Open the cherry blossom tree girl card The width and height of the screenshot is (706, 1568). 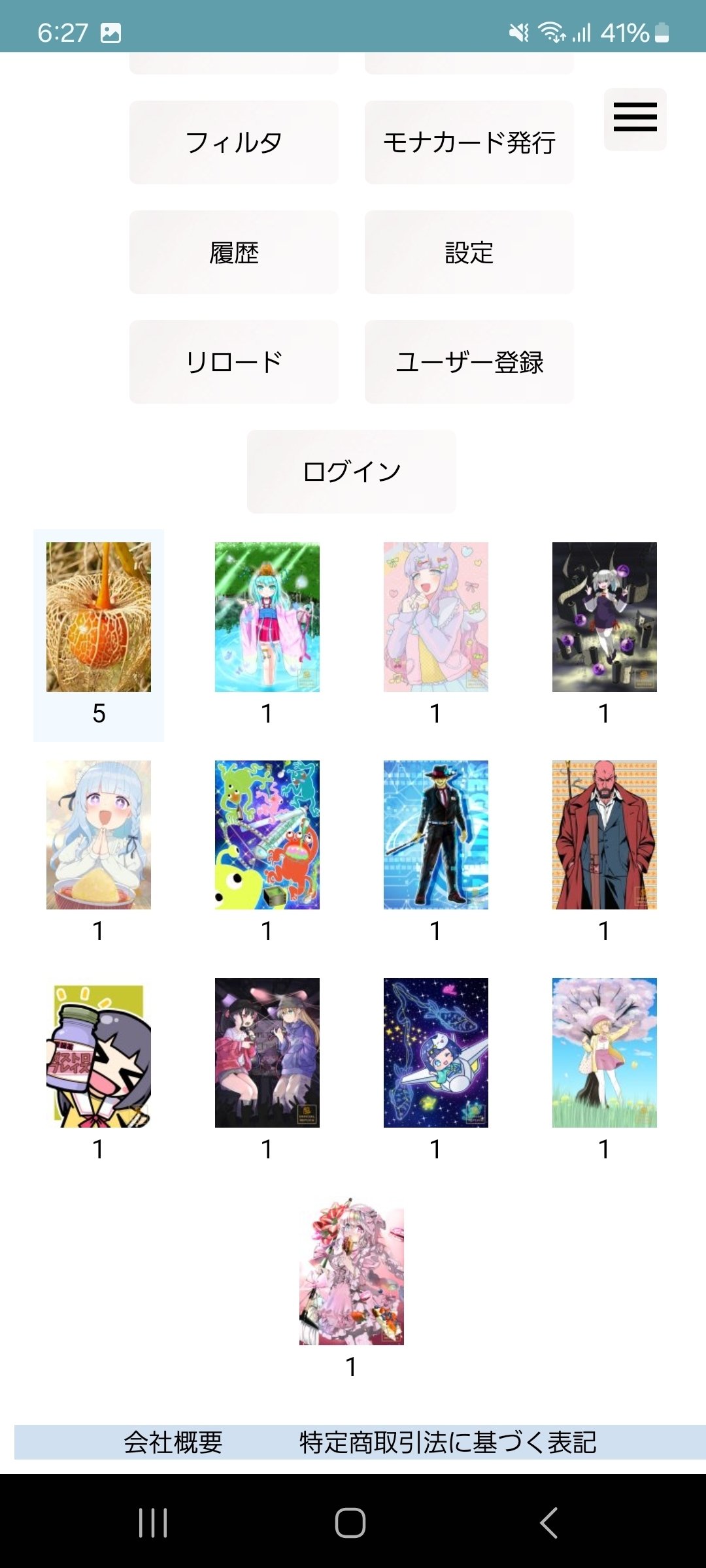(x=605, y=1053)
